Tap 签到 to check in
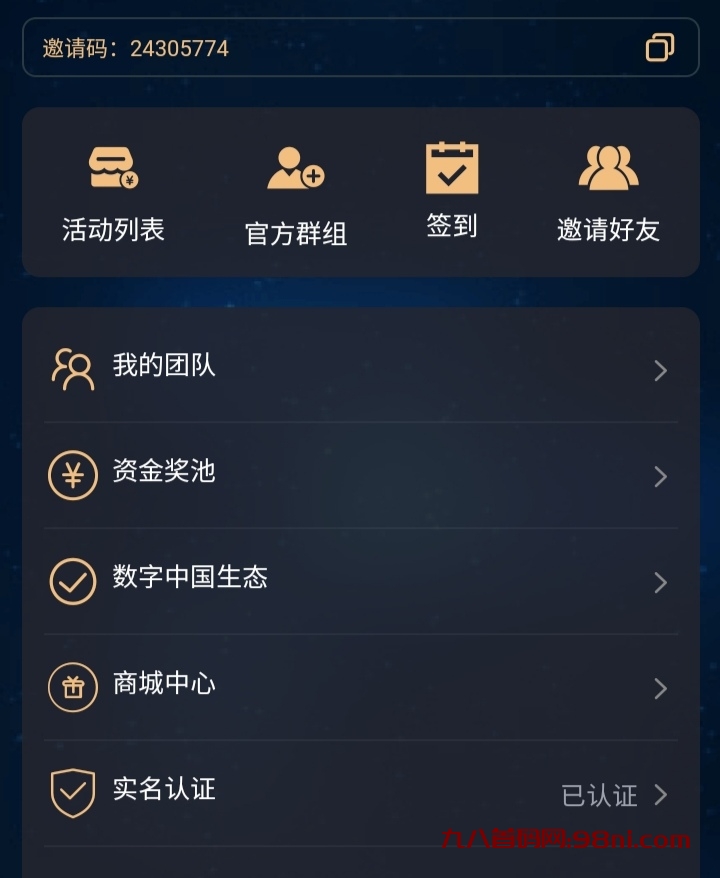 point(452,190)
